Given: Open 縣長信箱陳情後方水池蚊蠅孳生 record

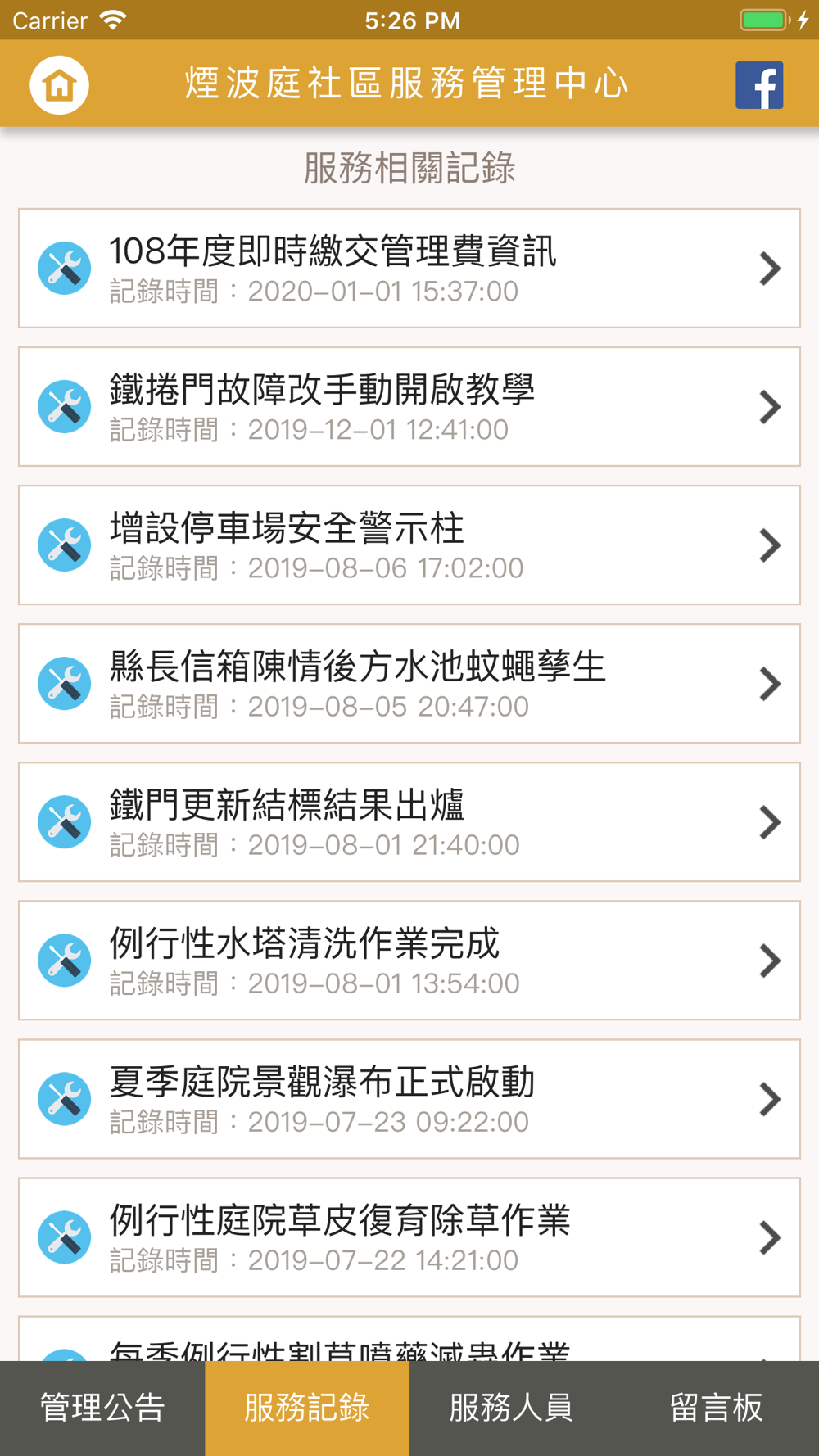Looking at the screenshot, I should (409, 684).
